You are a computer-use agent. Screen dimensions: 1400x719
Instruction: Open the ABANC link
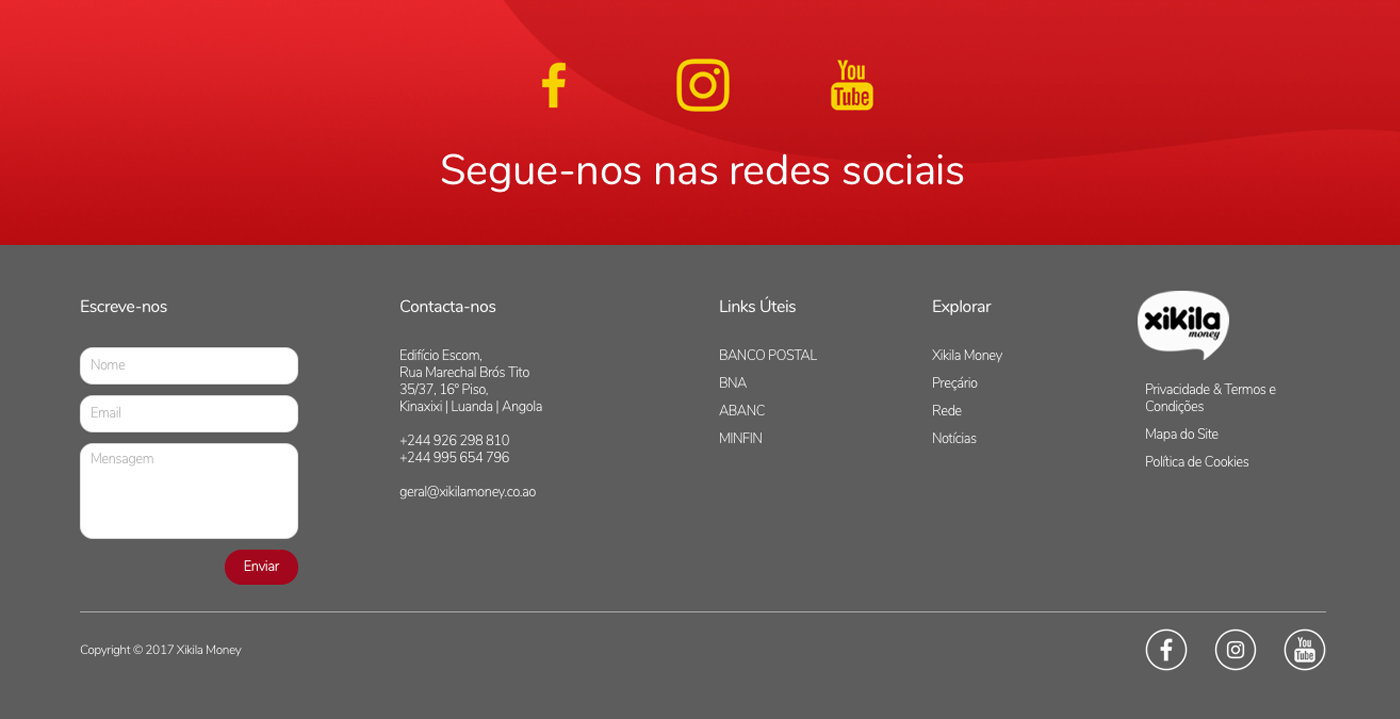coord(741,411)
